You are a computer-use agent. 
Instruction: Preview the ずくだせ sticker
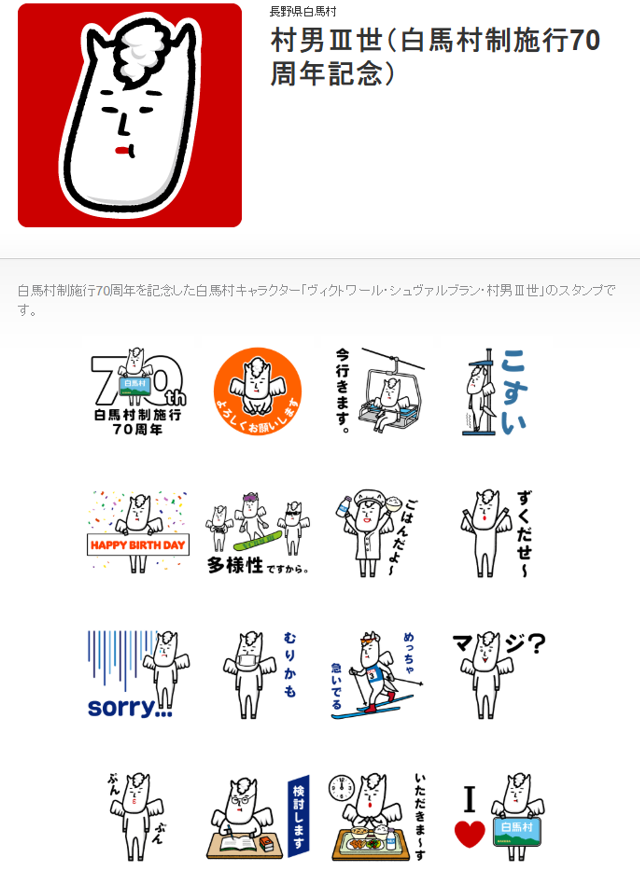(x=496, y=533)
